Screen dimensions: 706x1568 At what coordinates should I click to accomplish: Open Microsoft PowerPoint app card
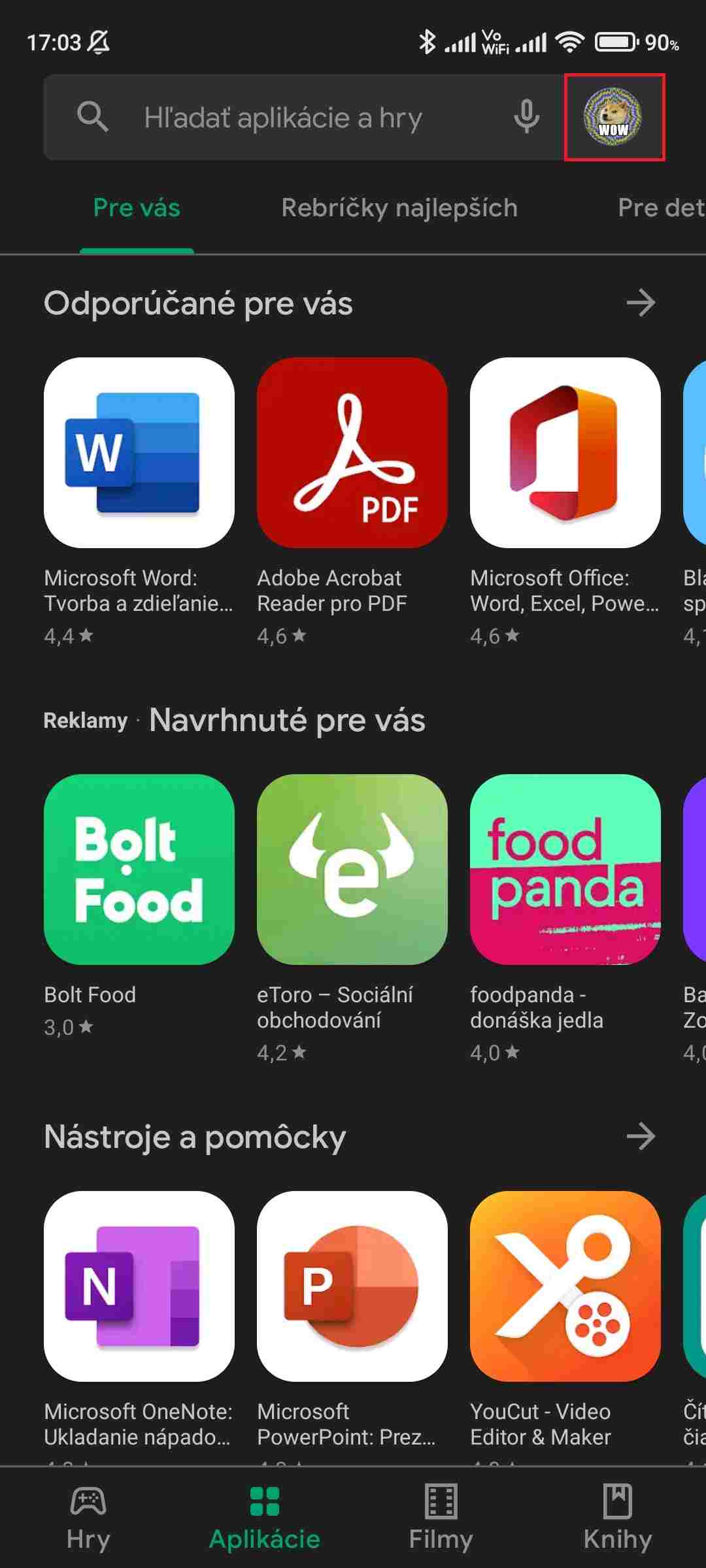[352, 1286]
